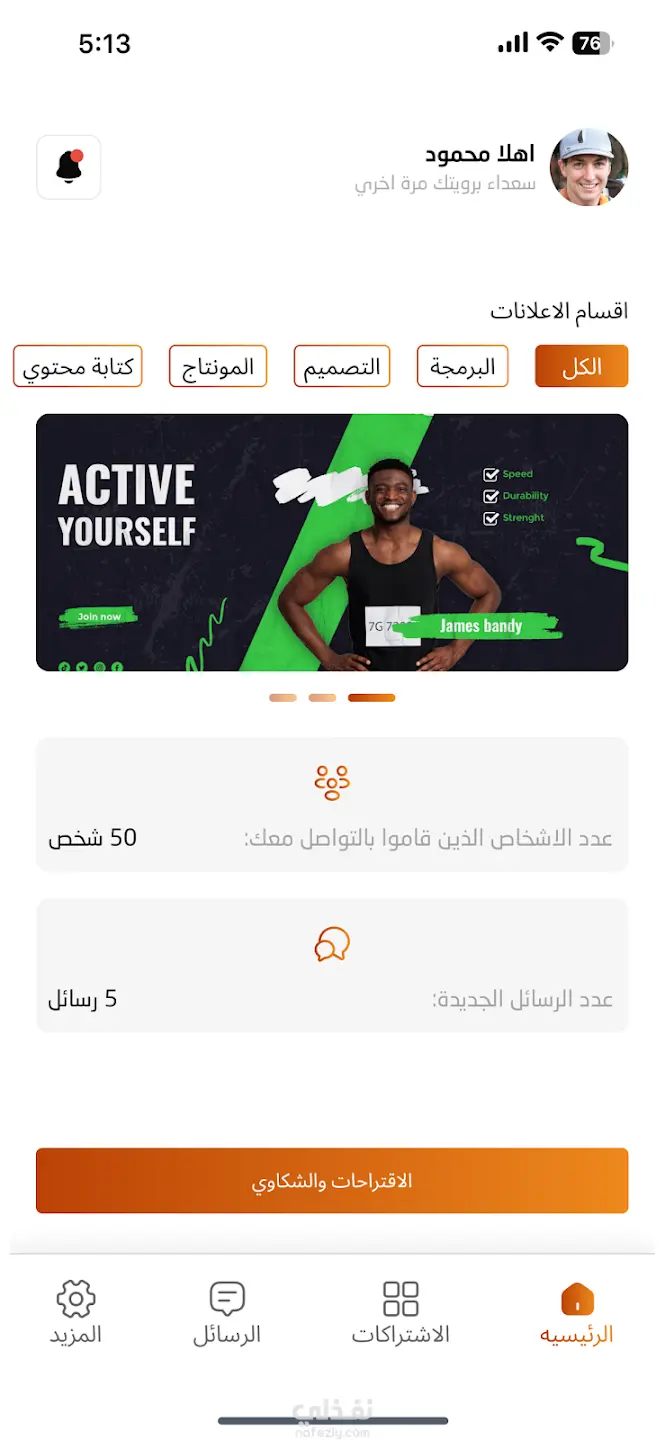The width and height of the screenshot is (665, 1440).
Task: Open the الرسائل tab
Action: (227, 1314)
